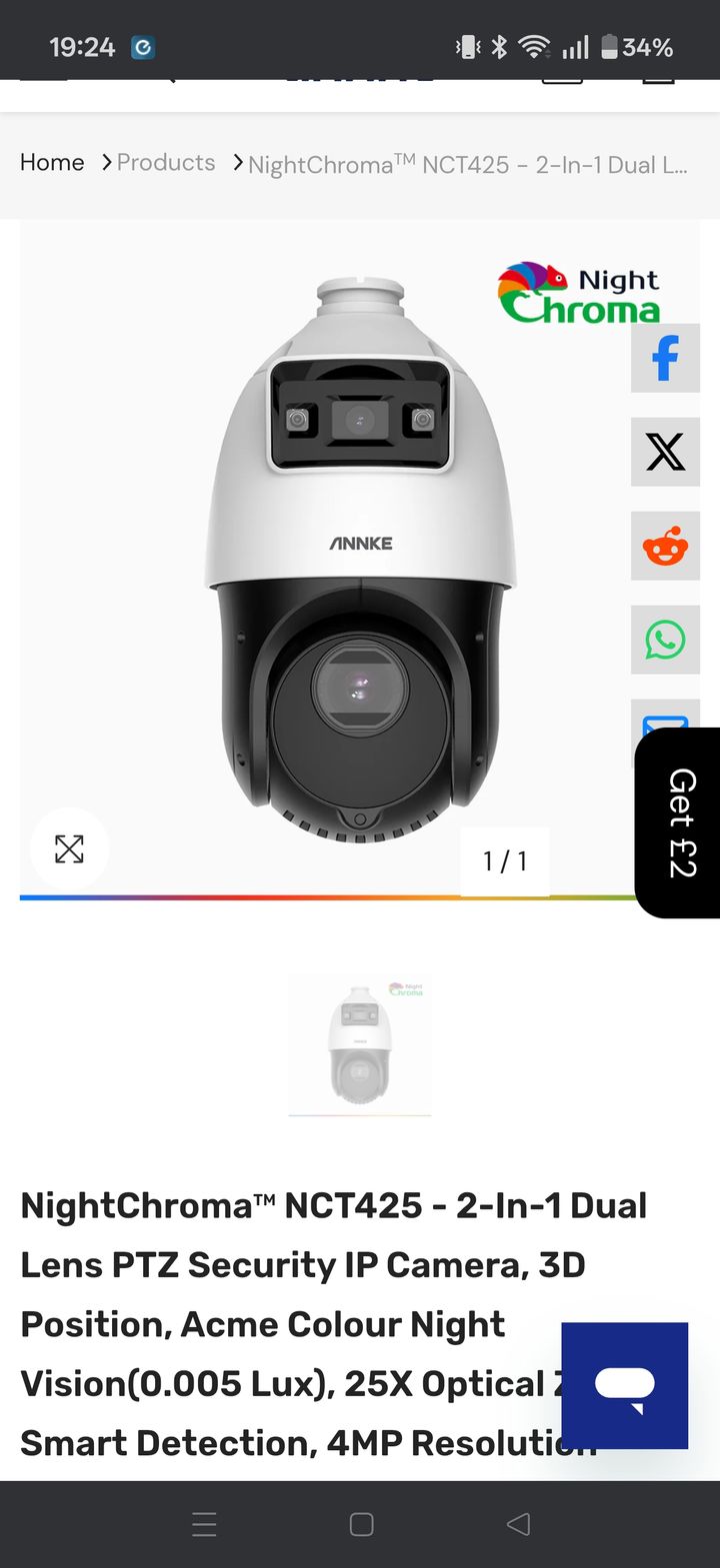Share this product on Facebook
The height and width of the screenshot is (1568, 720).
[665, 358]
